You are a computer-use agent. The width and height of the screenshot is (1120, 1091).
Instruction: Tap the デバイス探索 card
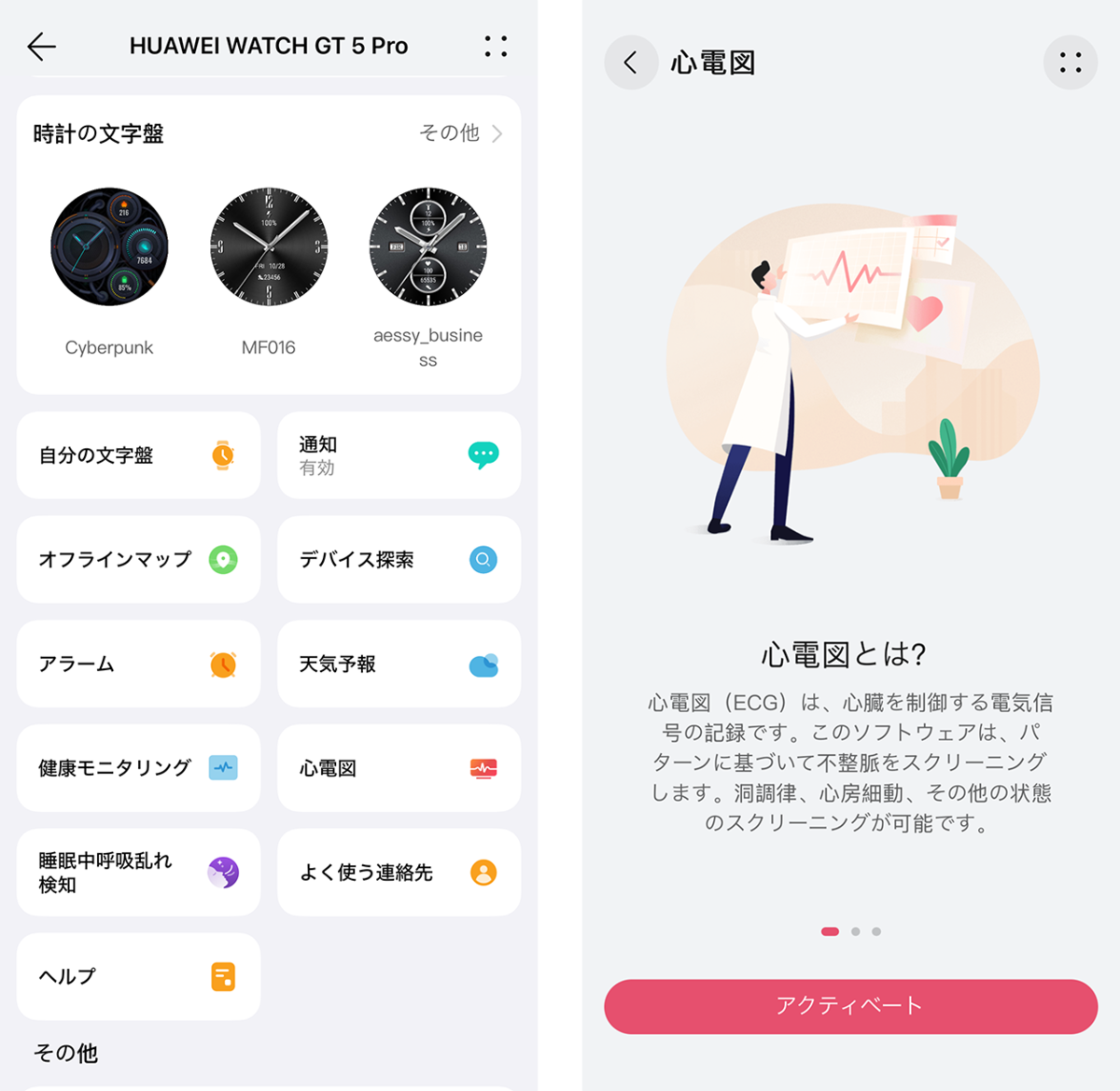coord(399,560)
